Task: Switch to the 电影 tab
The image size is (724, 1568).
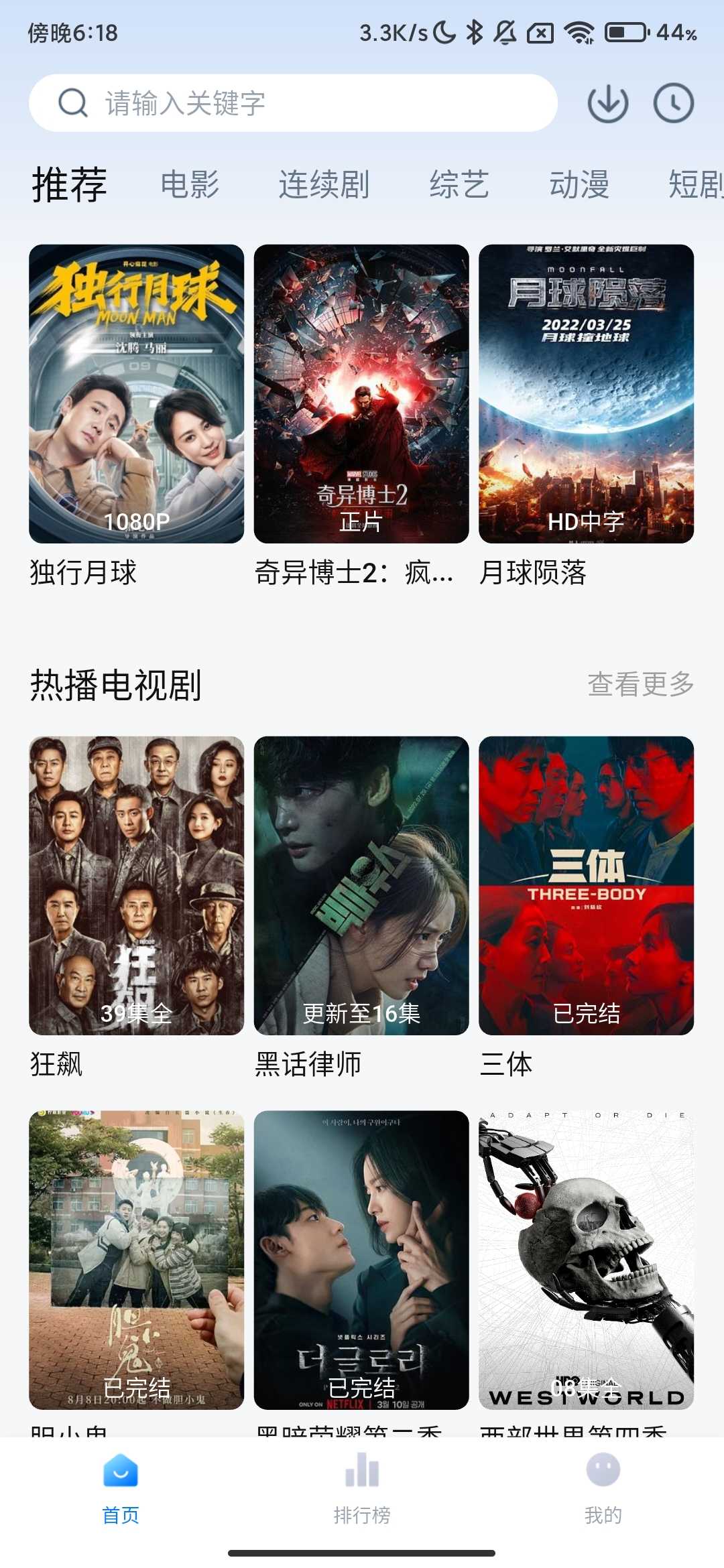Action: click(190, 184)
